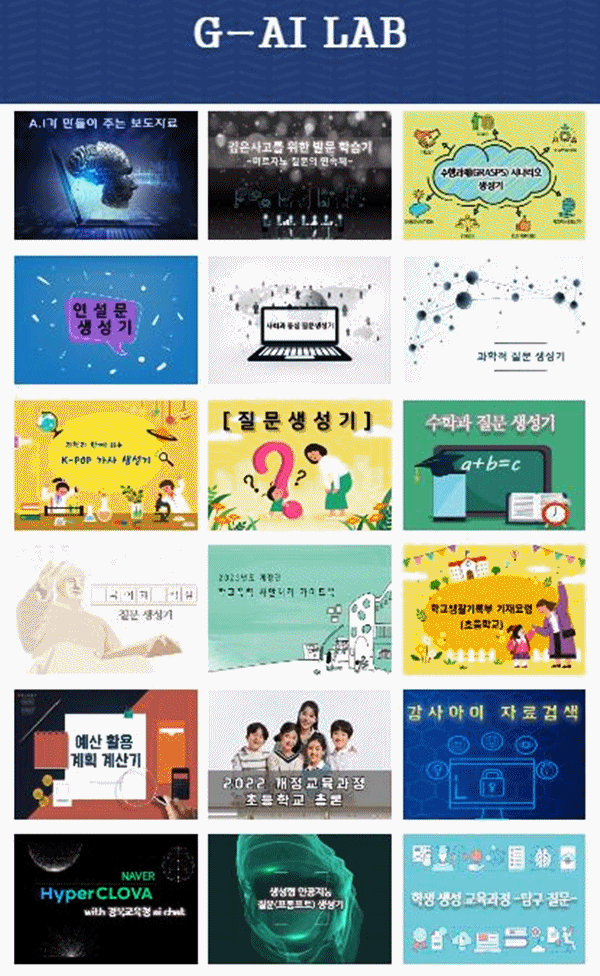This screenshot has width=600, height=976.
Task: Open the 2022 개정교육과정 초등학교 총론 tile
Action: pos(300,754)
